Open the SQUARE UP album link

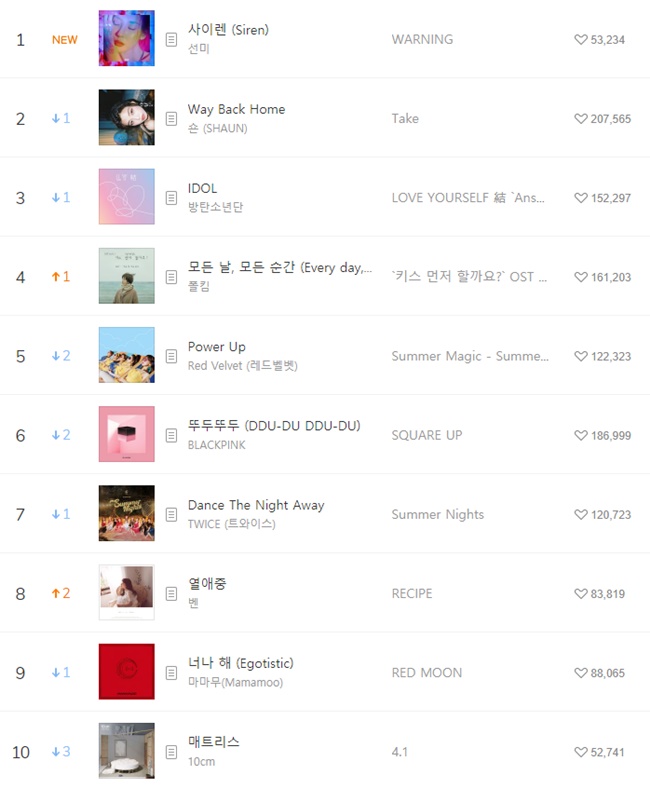click(427, 435)
